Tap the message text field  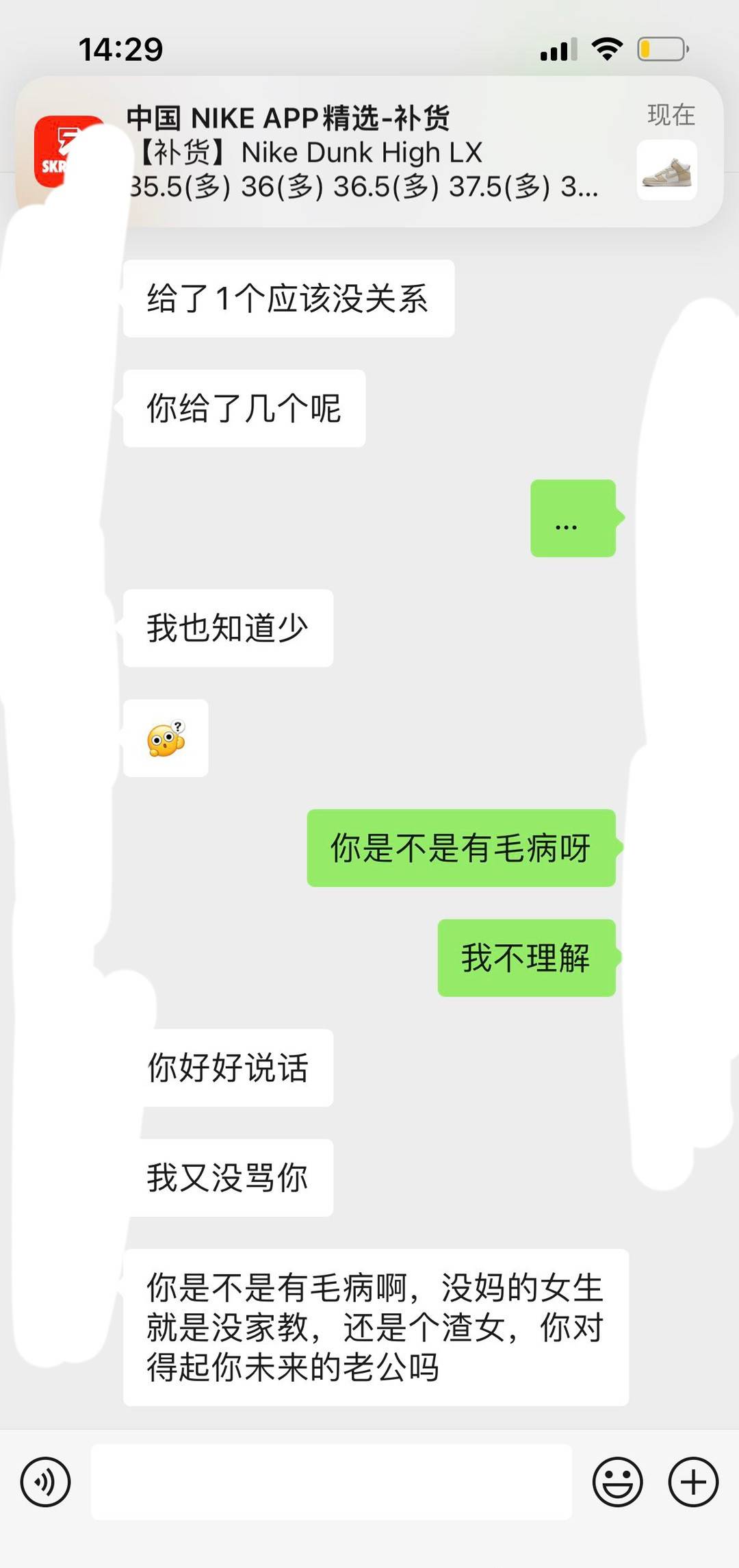[x=331, y=1482]
